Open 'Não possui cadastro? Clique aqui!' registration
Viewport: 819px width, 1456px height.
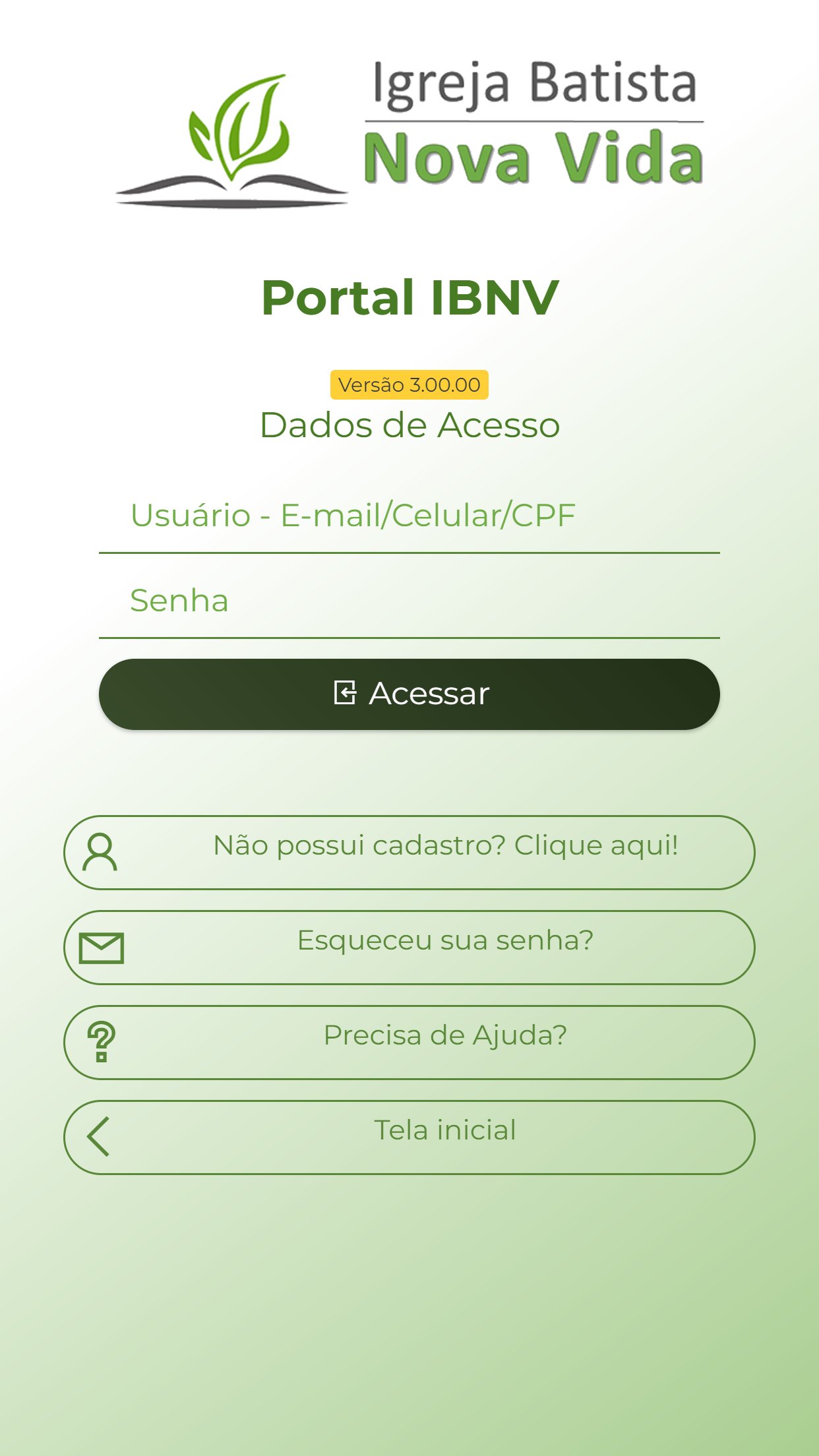(x=409, y=852)
